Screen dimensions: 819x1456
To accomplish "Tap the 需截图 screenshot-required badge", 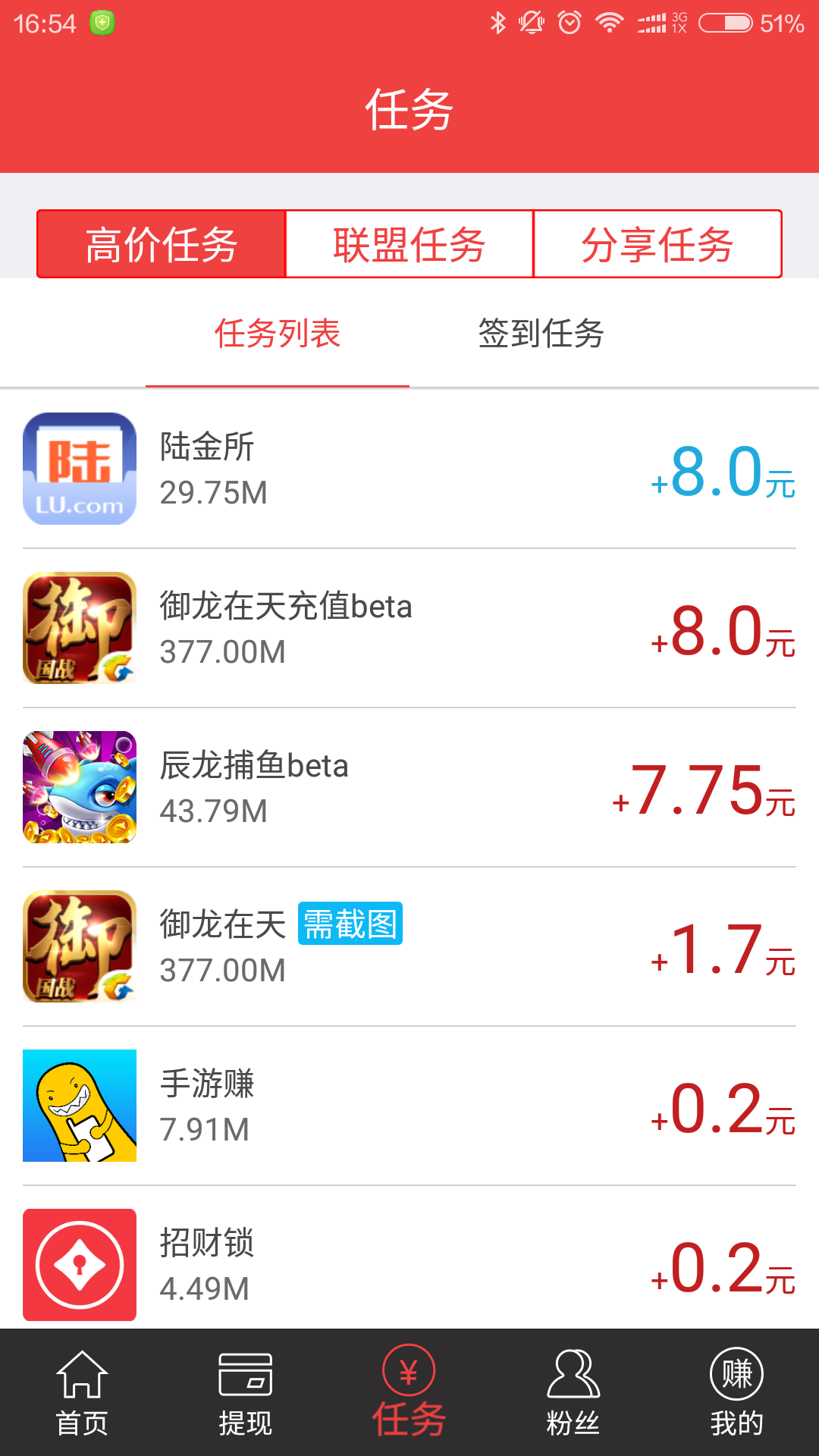I will coord(350,924).
